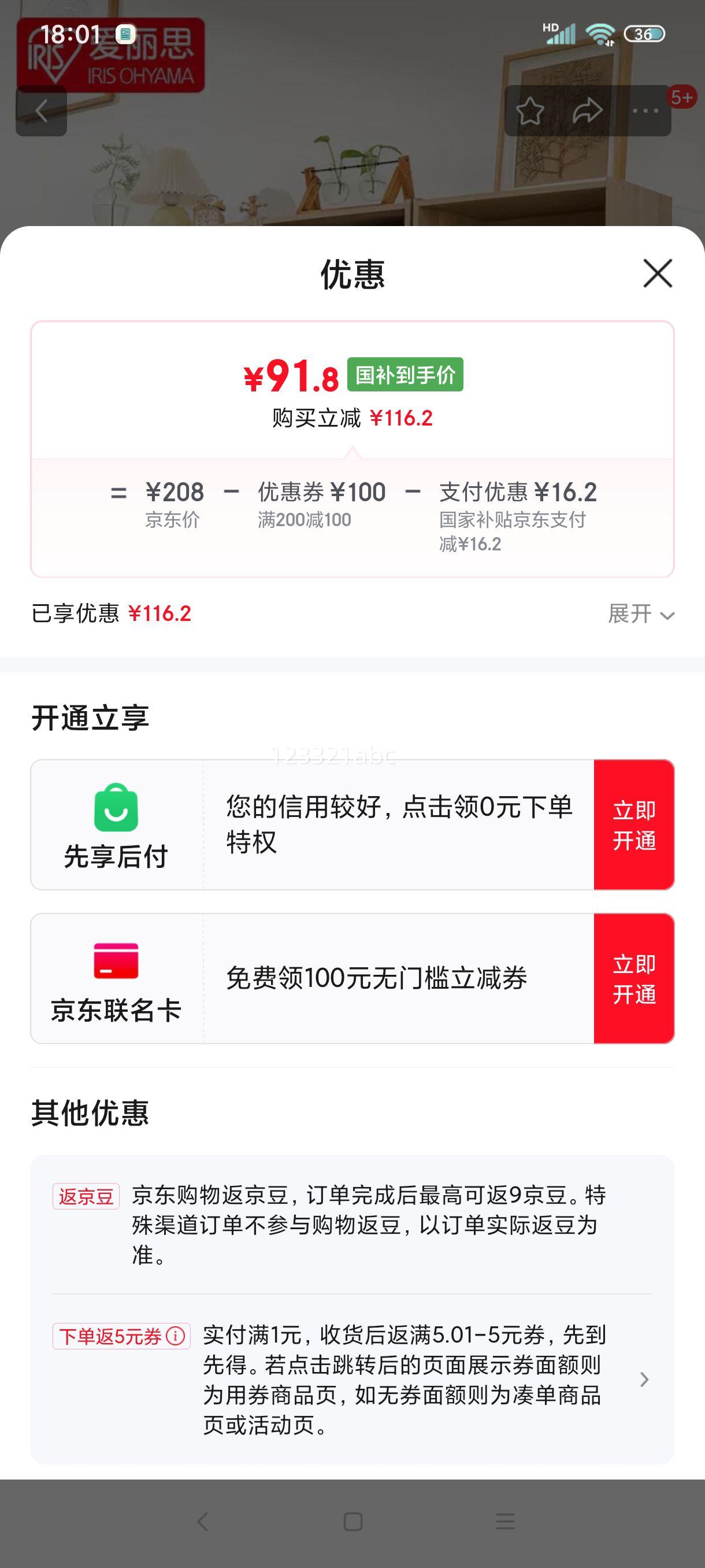Close the 优惠 discount sheet
Screen dimensions: 705x1568
(658, 273)
